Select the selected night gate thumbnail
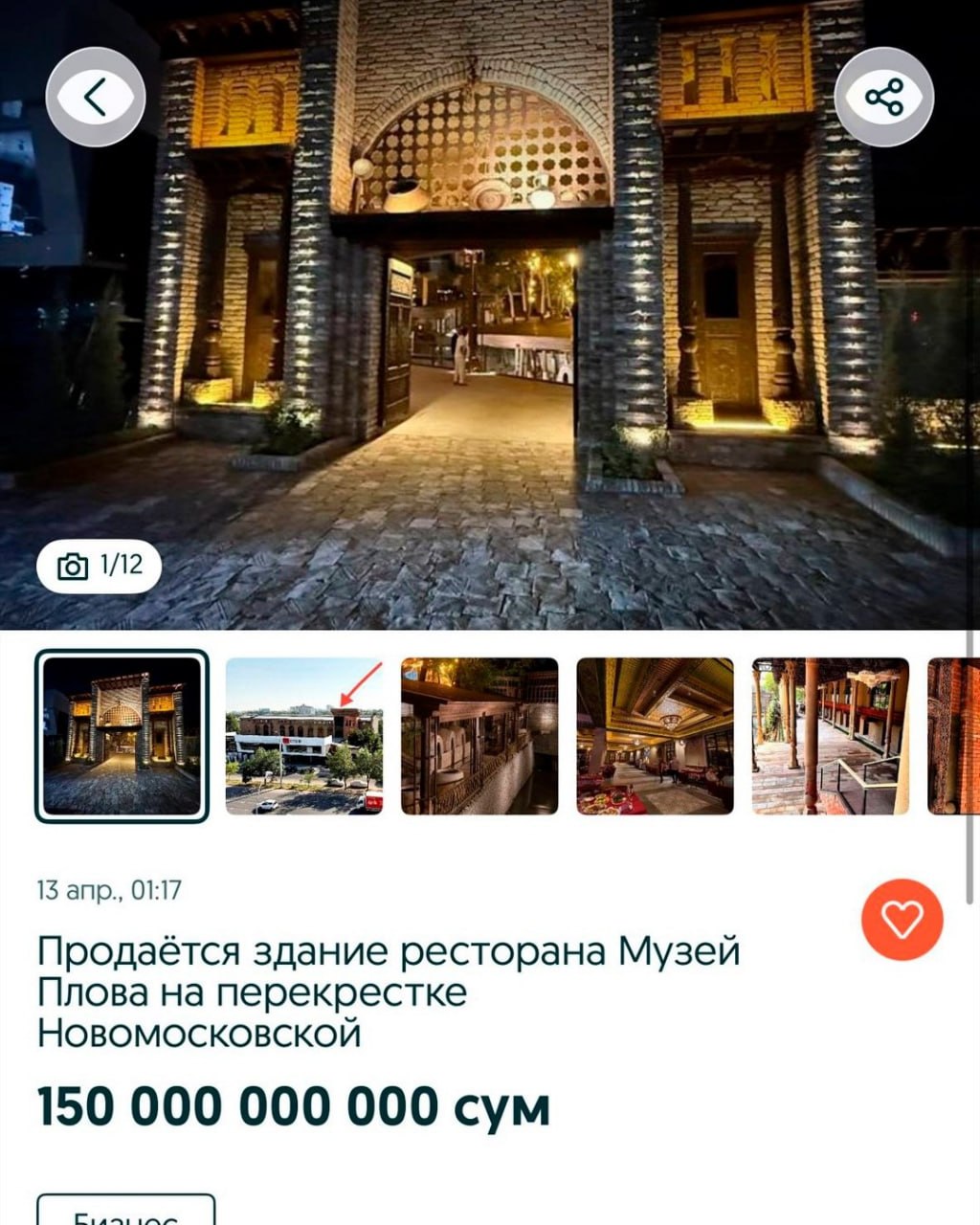 pyautogui.click(x=122, y=736)
